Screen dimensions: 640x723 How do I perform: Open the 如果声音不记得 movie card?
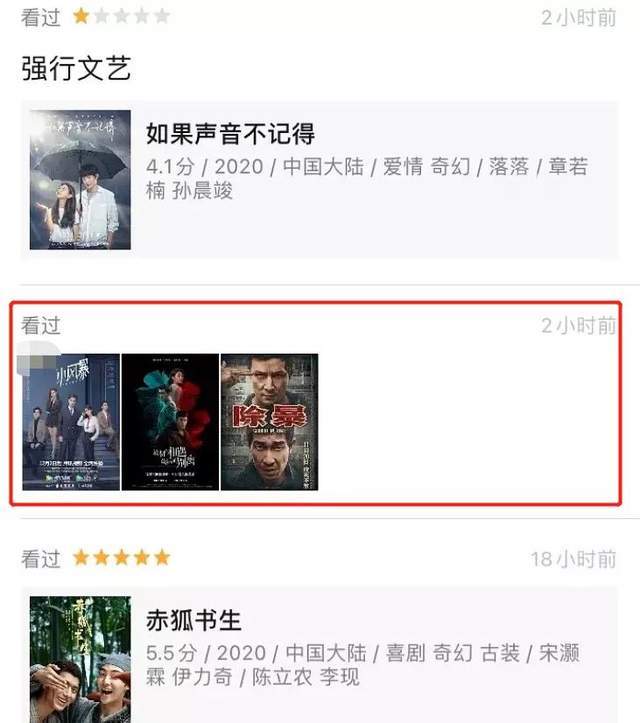point(320,180)
